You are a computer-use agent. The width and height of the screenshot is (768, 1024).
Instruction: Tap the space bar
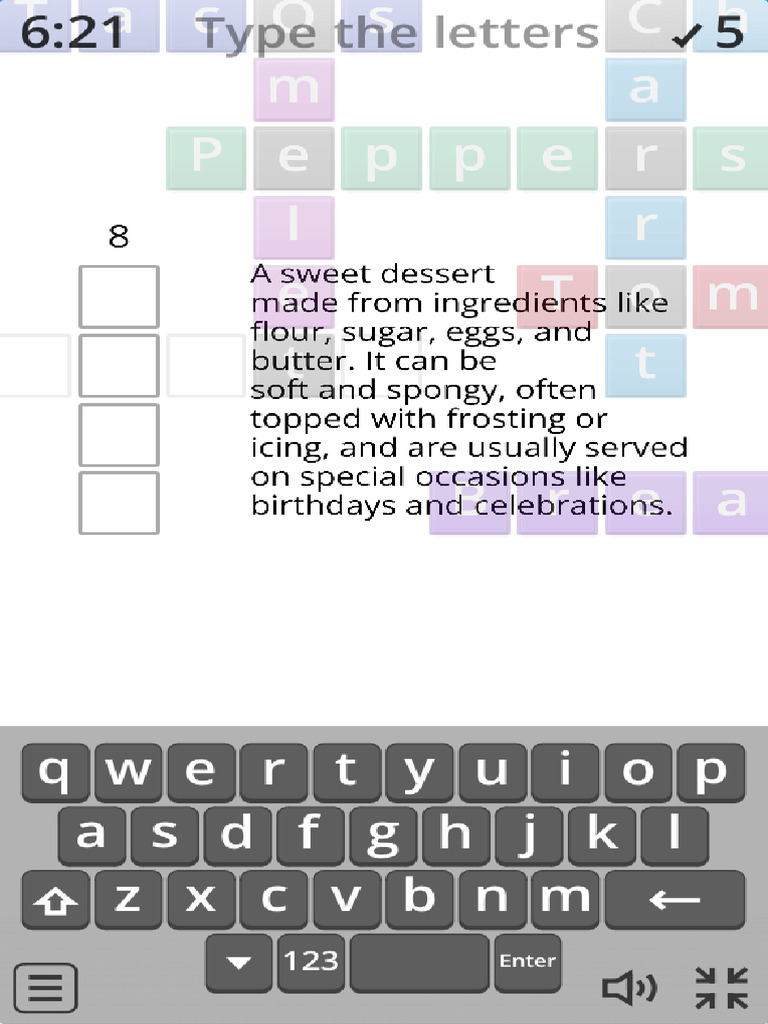[419, 962]
